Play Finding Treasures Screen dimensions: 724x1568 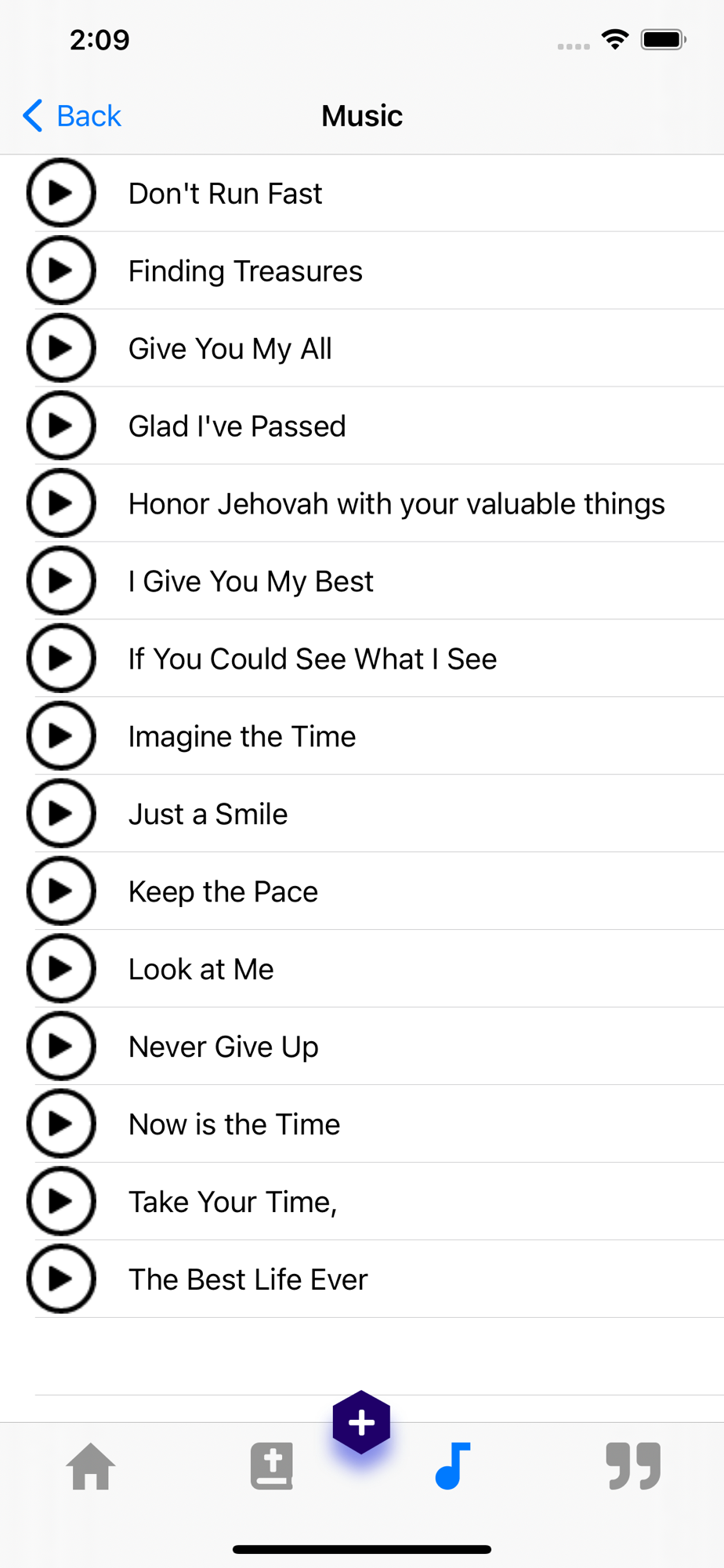coord(61,270)
